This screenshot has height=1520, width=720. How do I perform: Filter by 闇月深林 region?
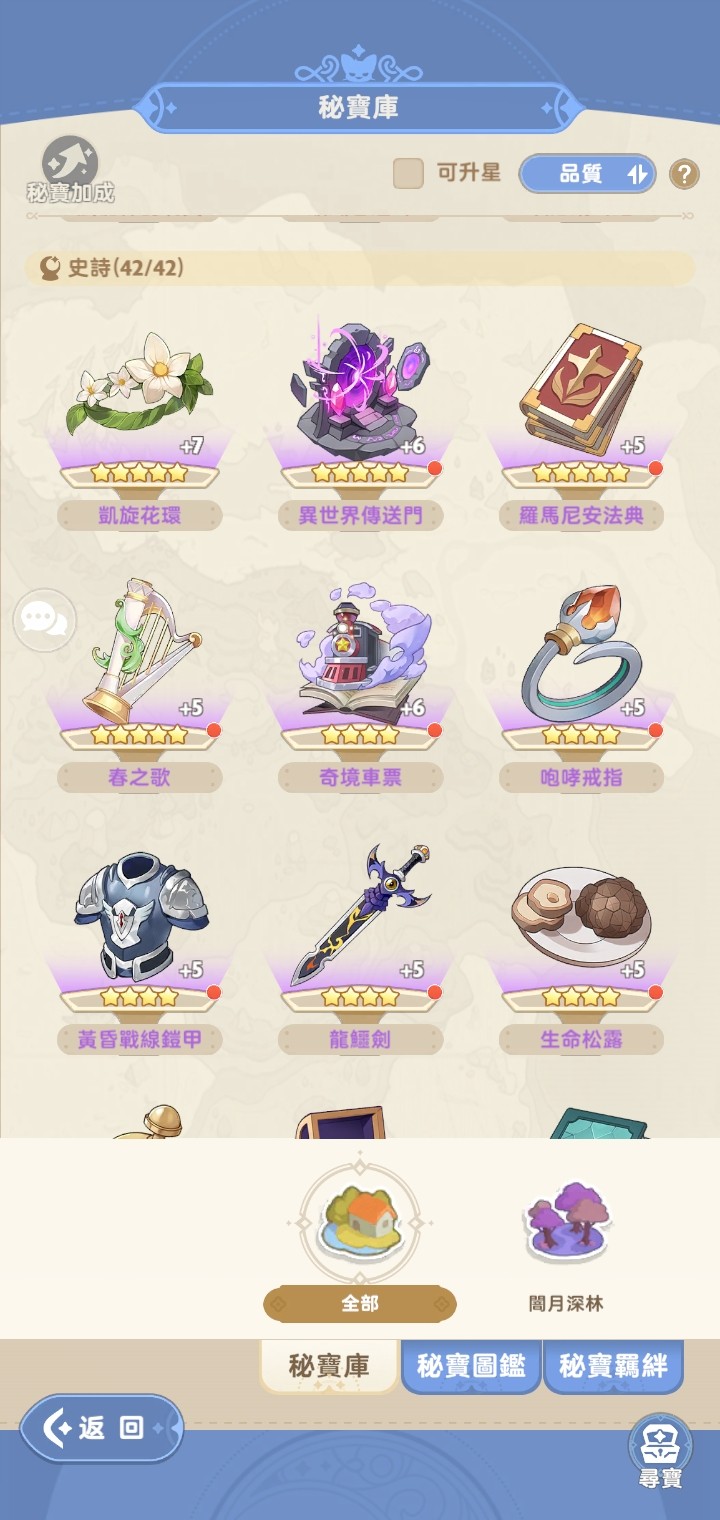coord(567,1240)
